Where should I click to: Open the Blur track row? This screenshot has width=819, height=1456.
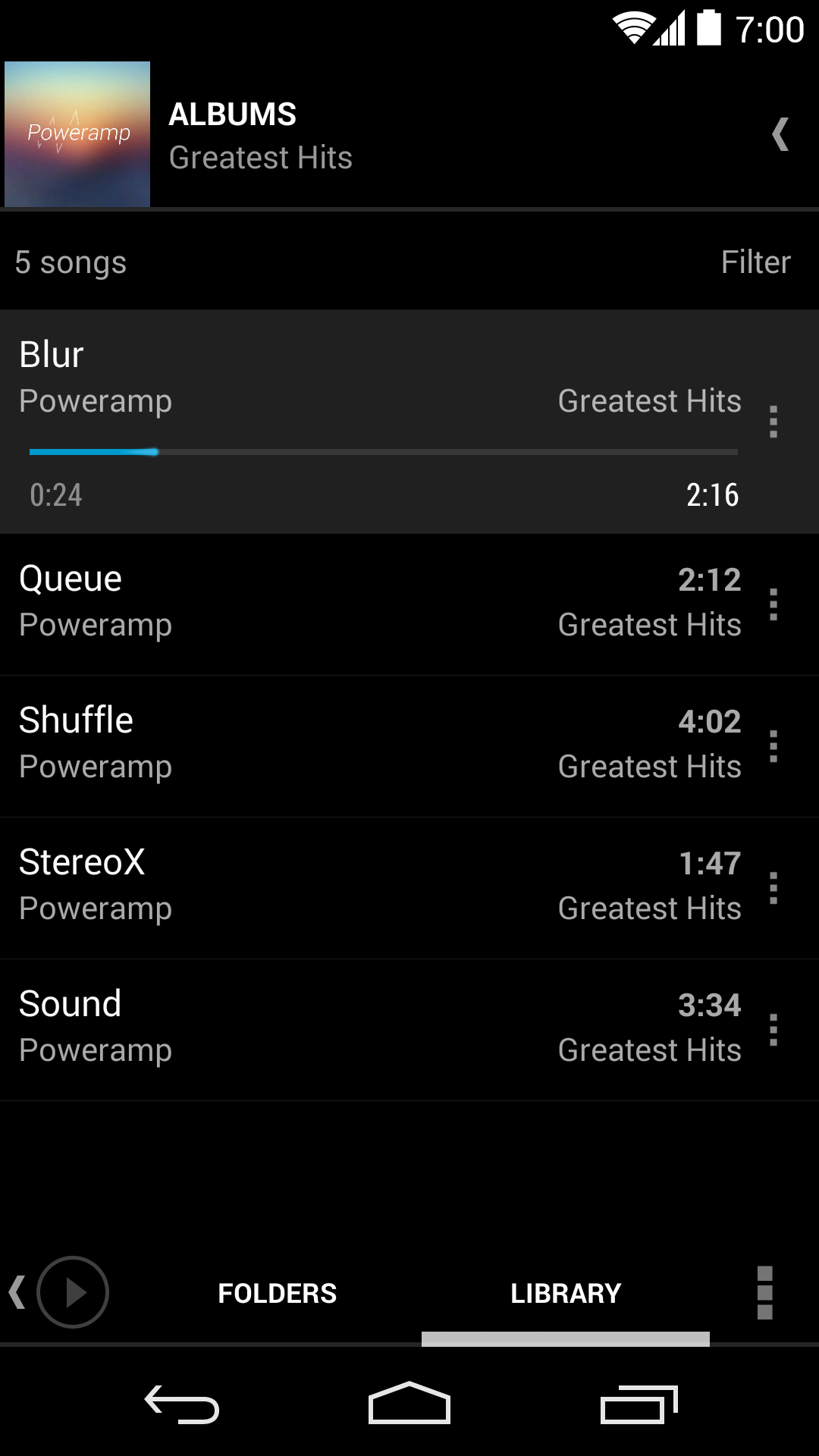coord(303,376)
